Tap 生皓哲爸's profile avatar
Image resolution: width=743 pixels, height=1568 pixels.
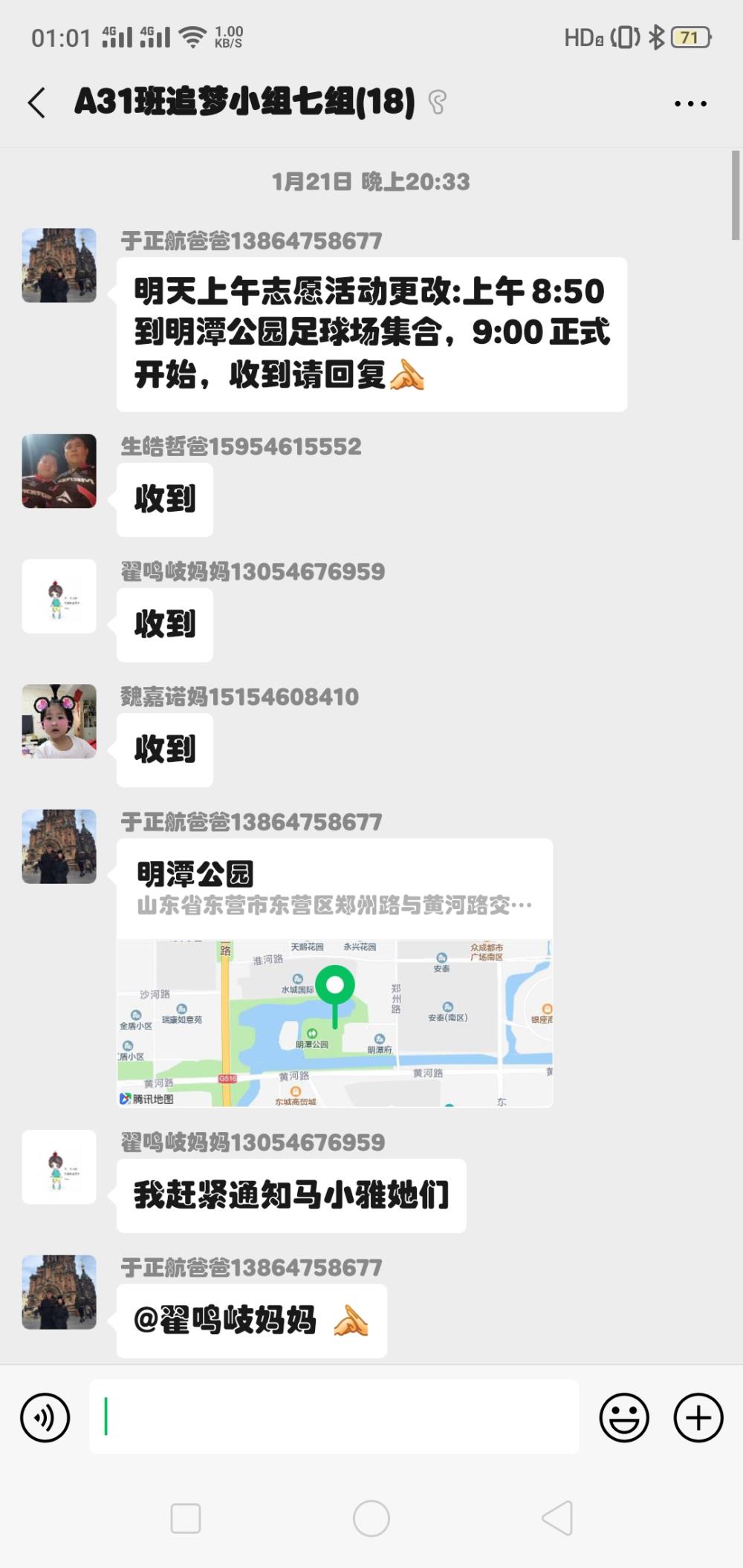point(59,471)
